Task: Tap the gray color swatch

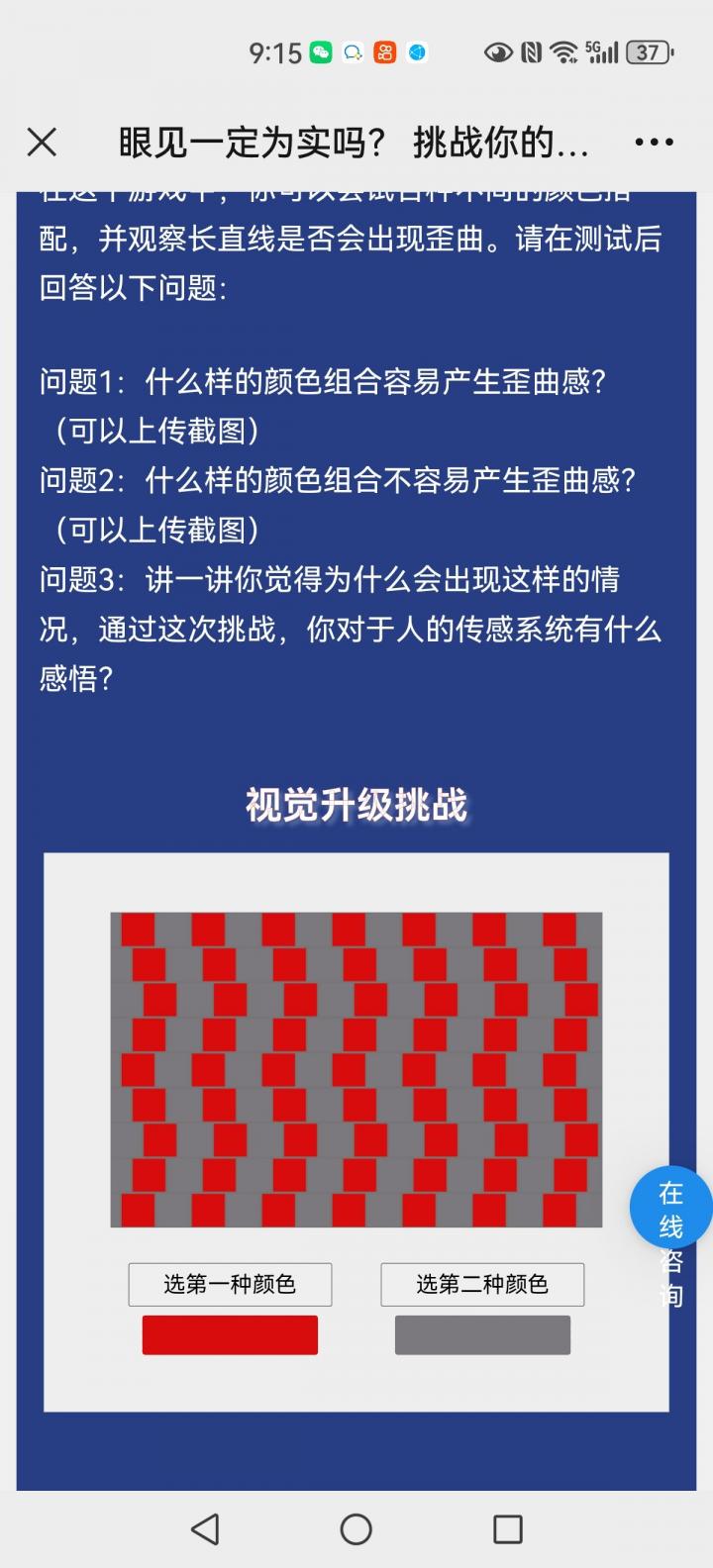Action: (x=482, y=1334)
